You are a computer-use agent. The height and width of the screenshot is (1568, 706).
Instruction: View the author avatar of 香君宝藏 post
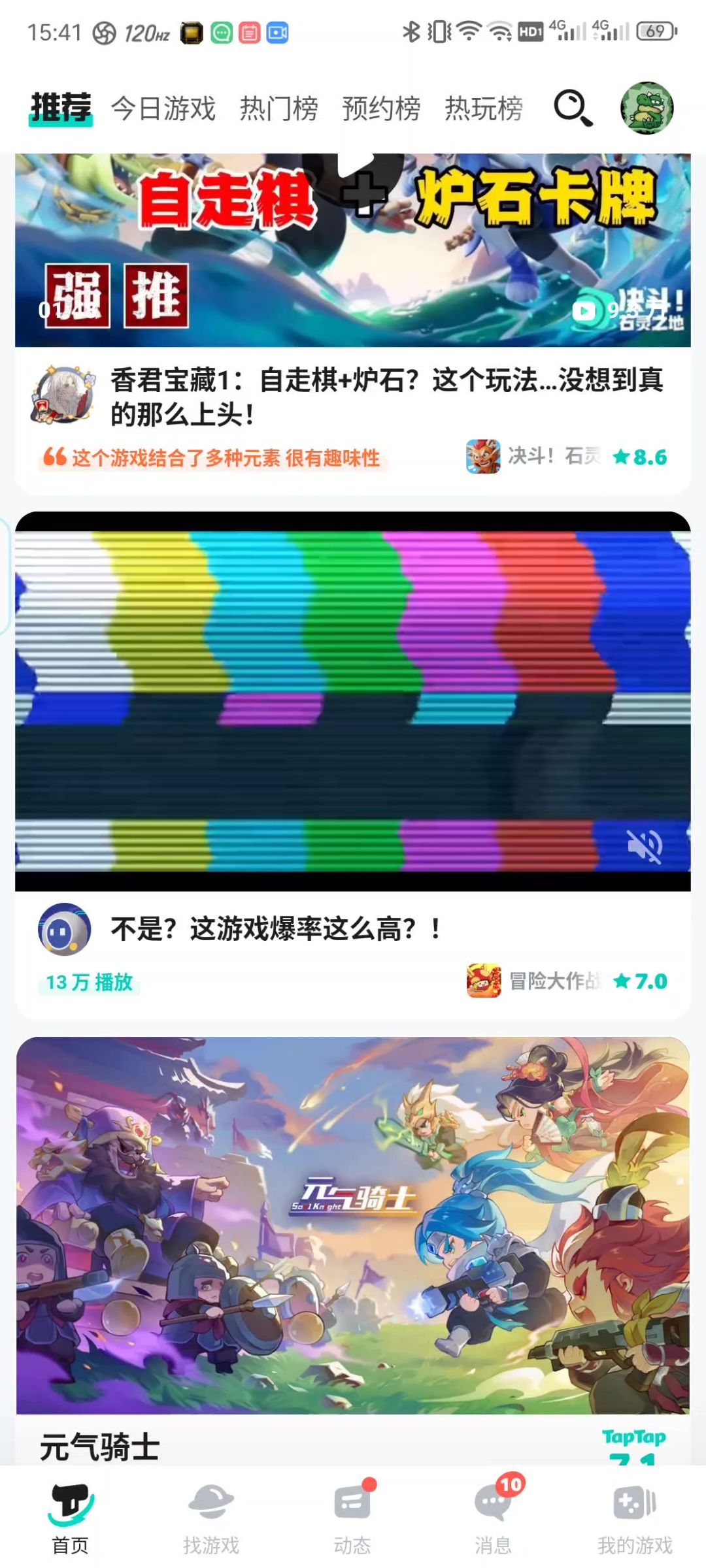click(x=64, y=395)
